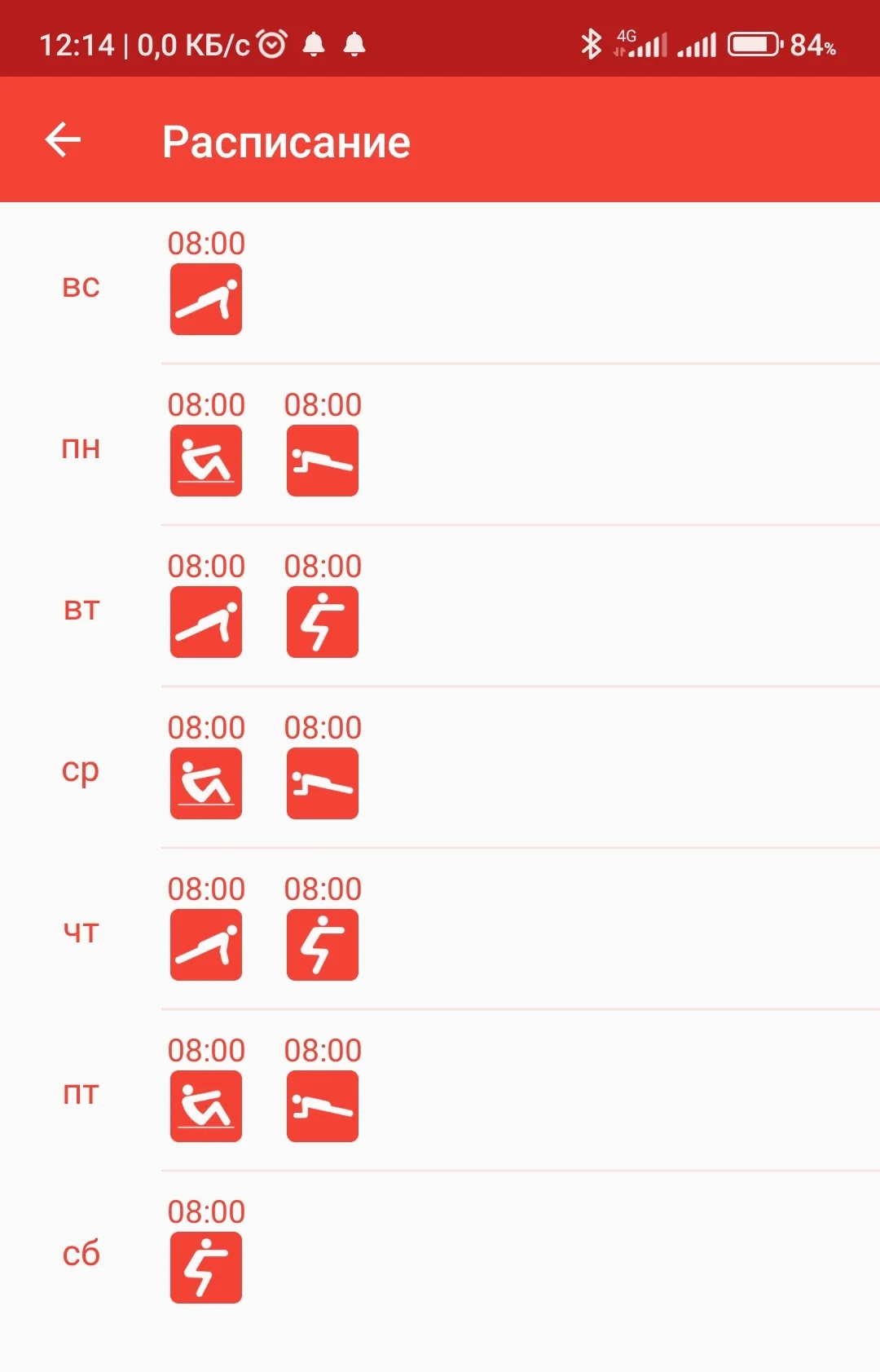Select the вс day label
The height and width of the screenshot is (1372, 880).
pyautogui.click(x=81, y=286)
